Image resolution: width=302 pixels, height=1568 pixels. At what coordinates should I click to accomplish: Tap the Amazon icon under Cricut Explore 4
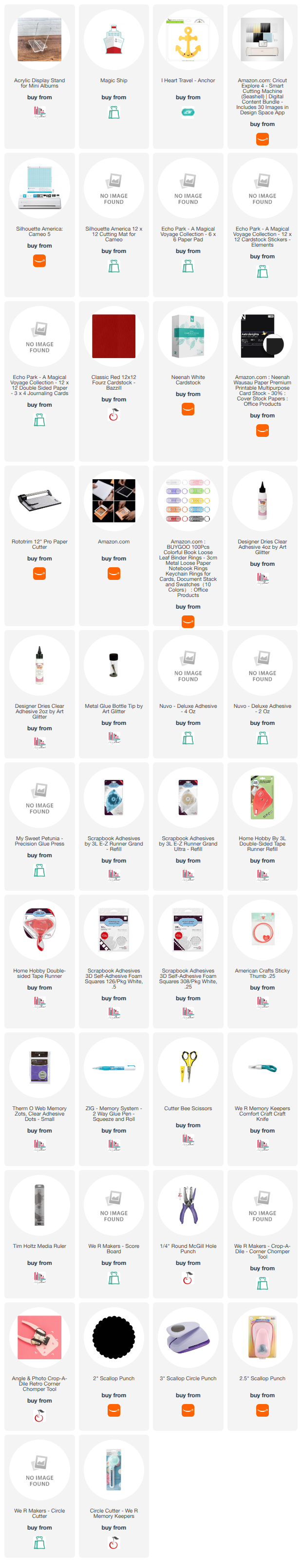pyautogui.click(x=263, y=140)
